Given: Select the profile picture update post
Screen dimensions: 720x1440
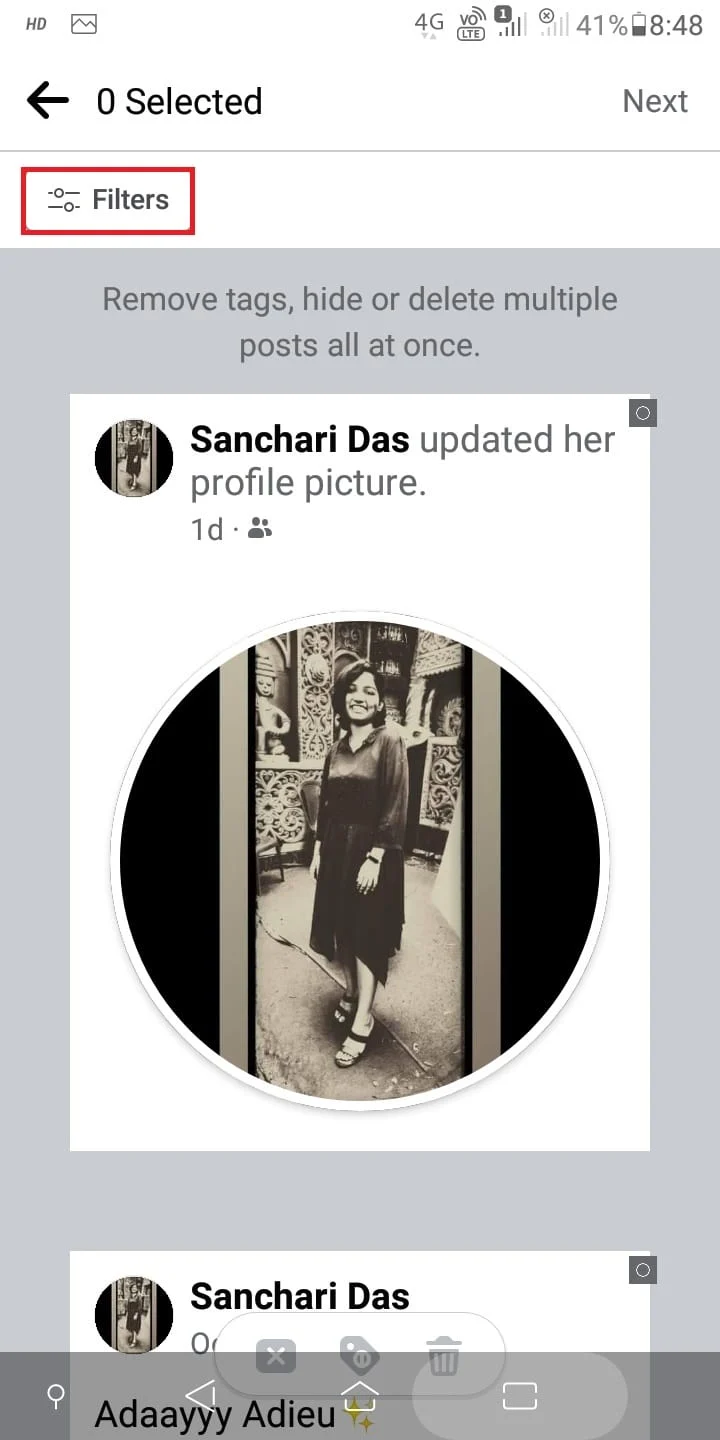Looking at the screenshot, I should pyautogui.click(x=643, y=413).
